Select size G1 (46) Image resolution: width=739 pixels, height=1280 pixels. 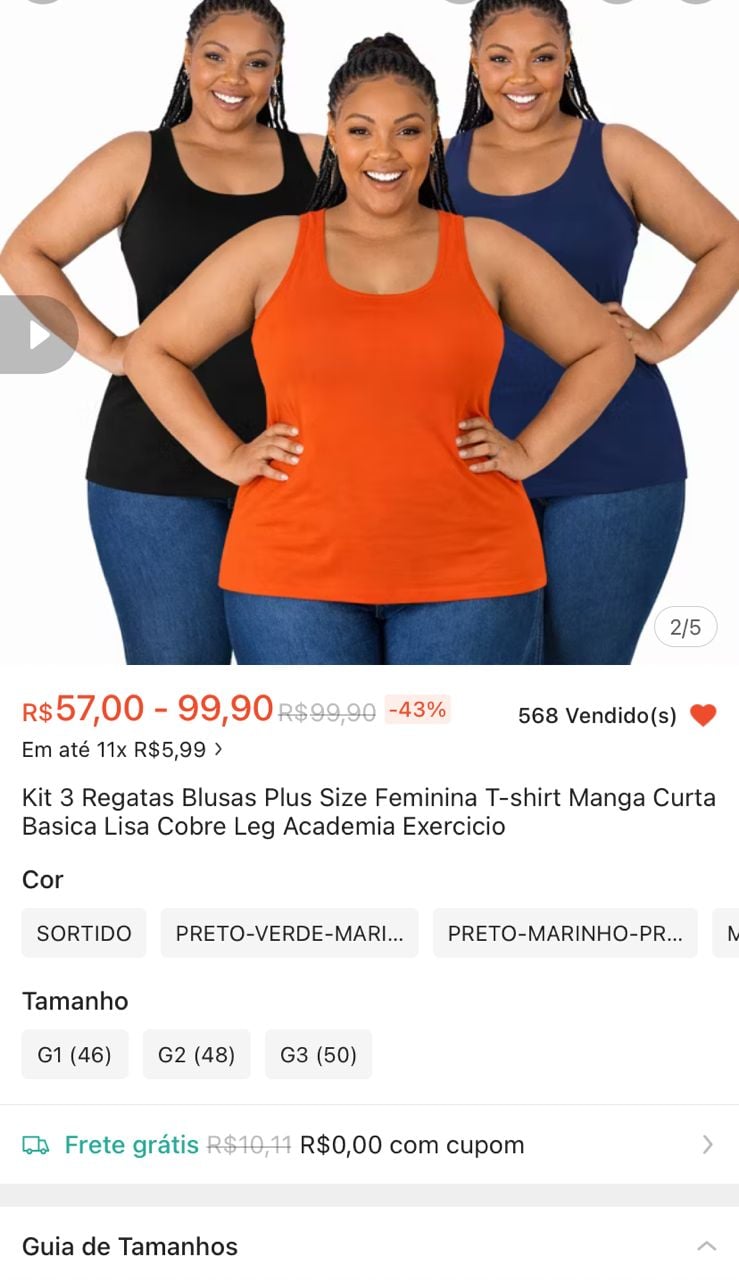pyautogui.click(x=75, y=1054)
